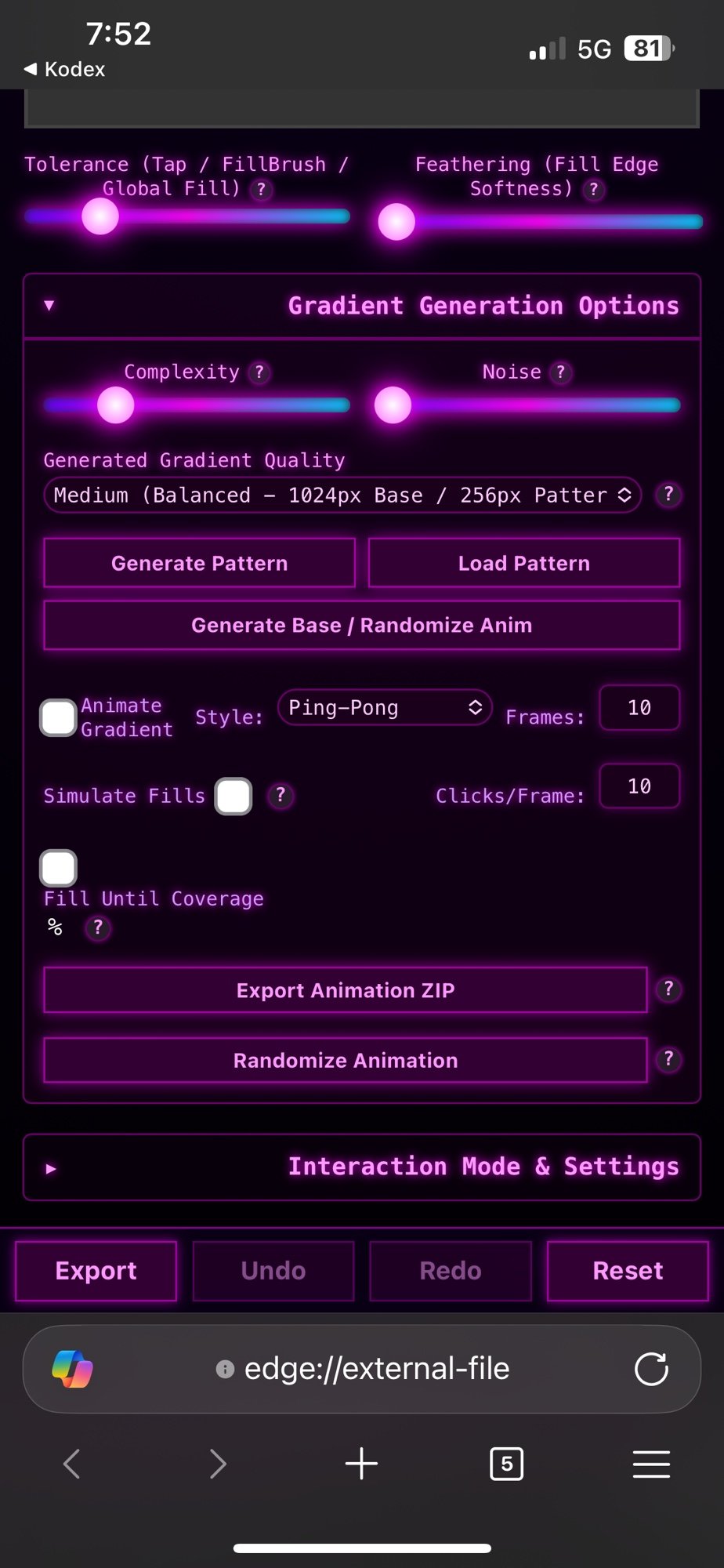This screenshot has height=1568, width=724.
Task: Open help for Export Animation ZIP
Action: click(668, 989)
